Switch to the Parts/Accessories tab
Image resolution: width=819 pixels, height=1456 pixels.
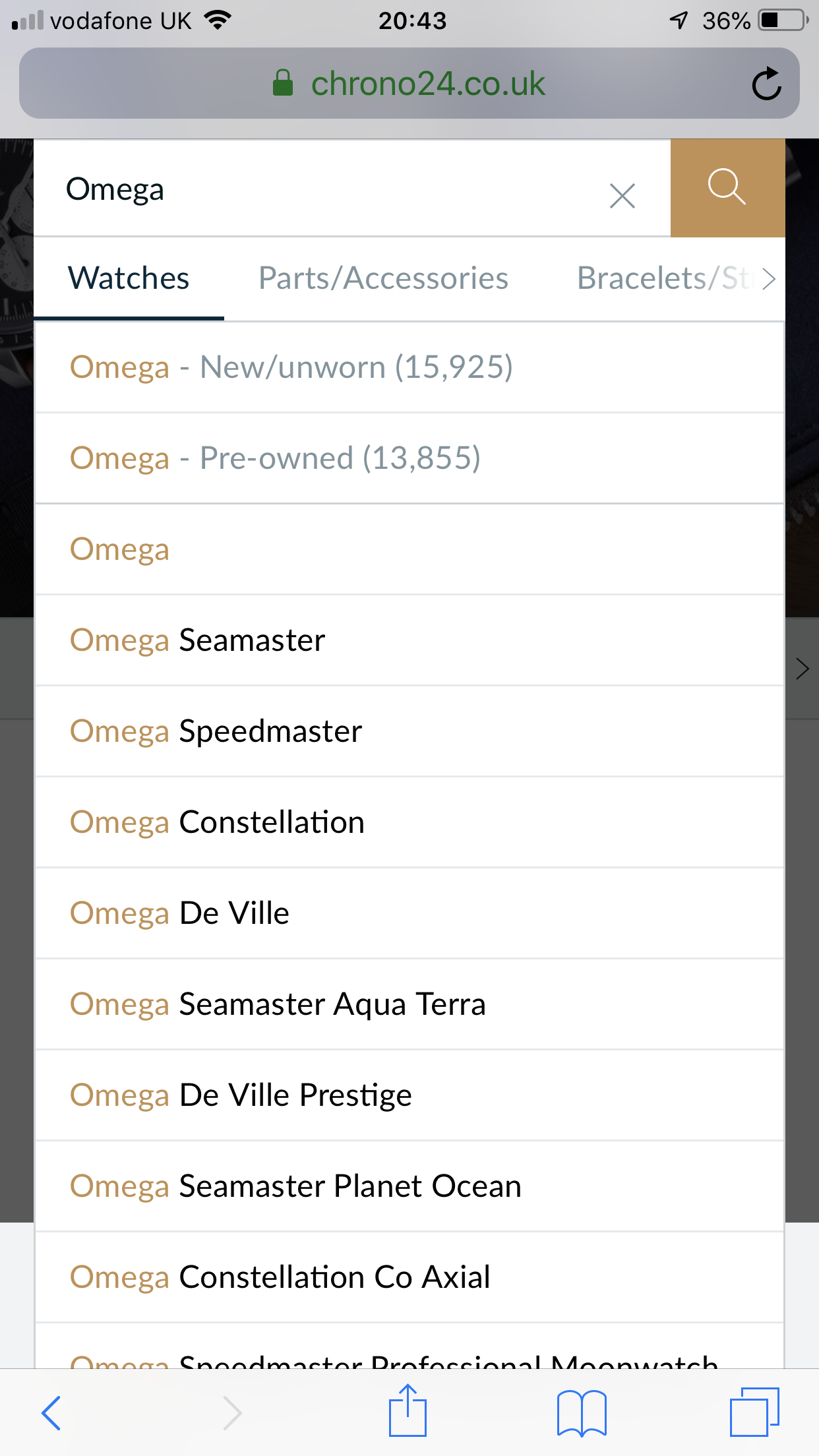click(x=383, y=278)
